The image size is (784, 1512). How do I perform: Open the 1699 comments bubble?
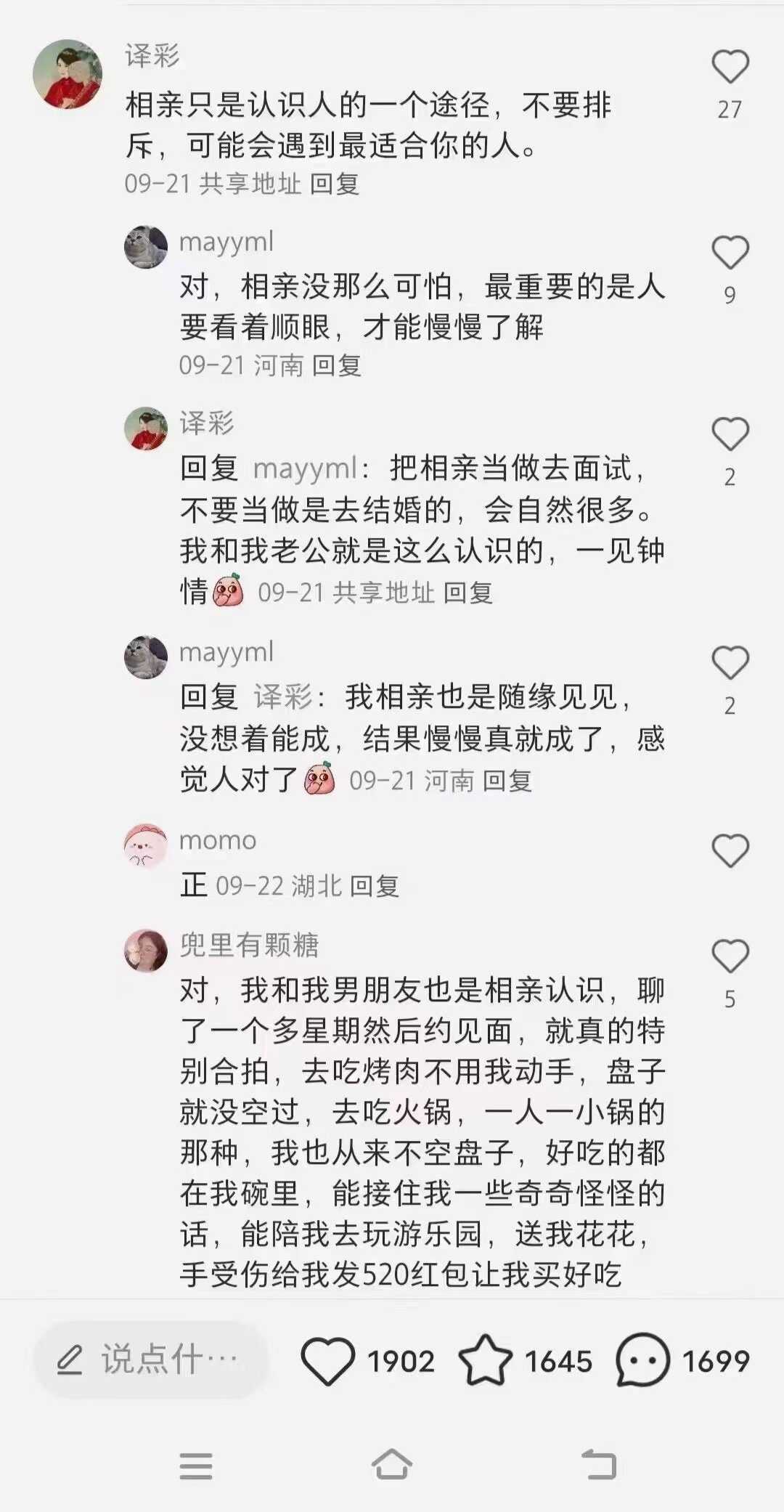pyautogui.click(x=642, y=1360)
